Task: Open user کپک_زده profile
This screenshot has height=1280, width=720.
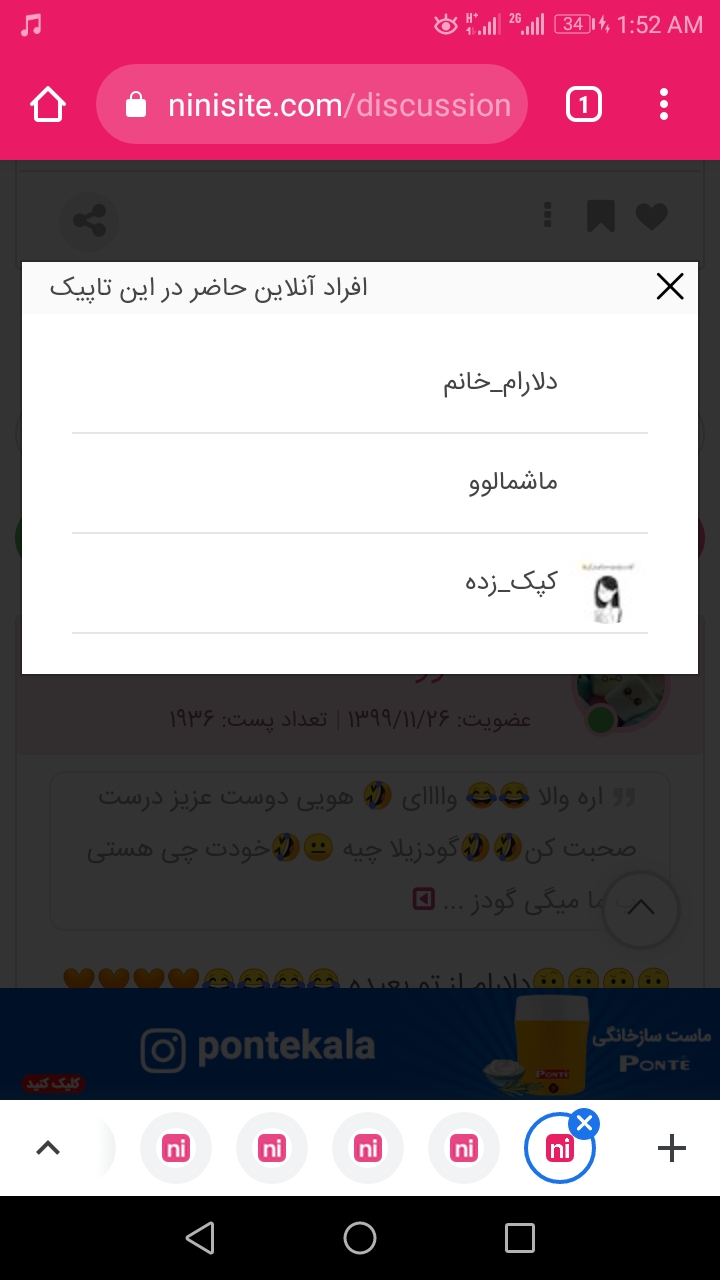Action: click(x=511, y=582)
